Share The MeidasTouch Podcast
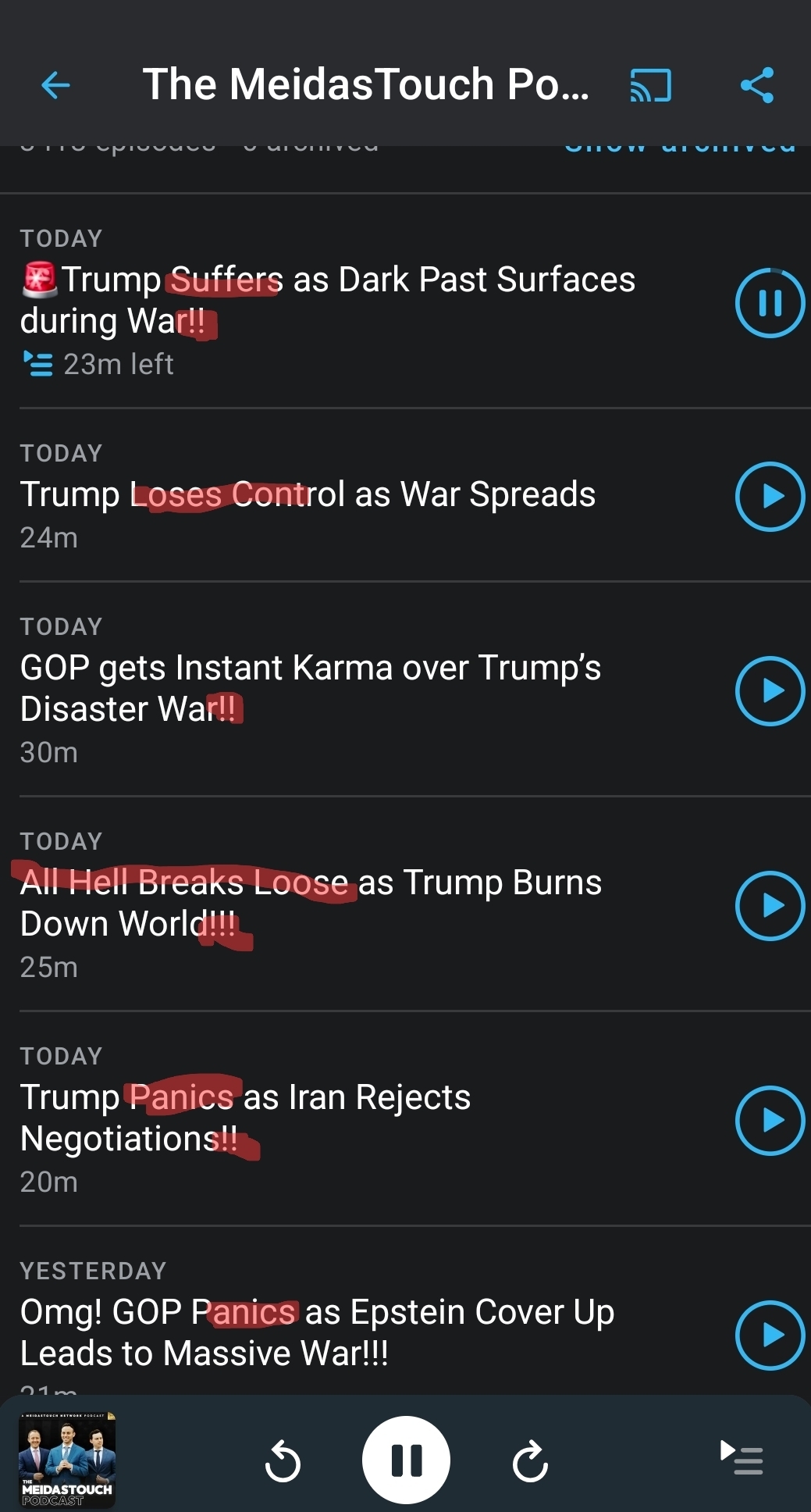This screenshot has width=811, height=1512. (757, 84)
